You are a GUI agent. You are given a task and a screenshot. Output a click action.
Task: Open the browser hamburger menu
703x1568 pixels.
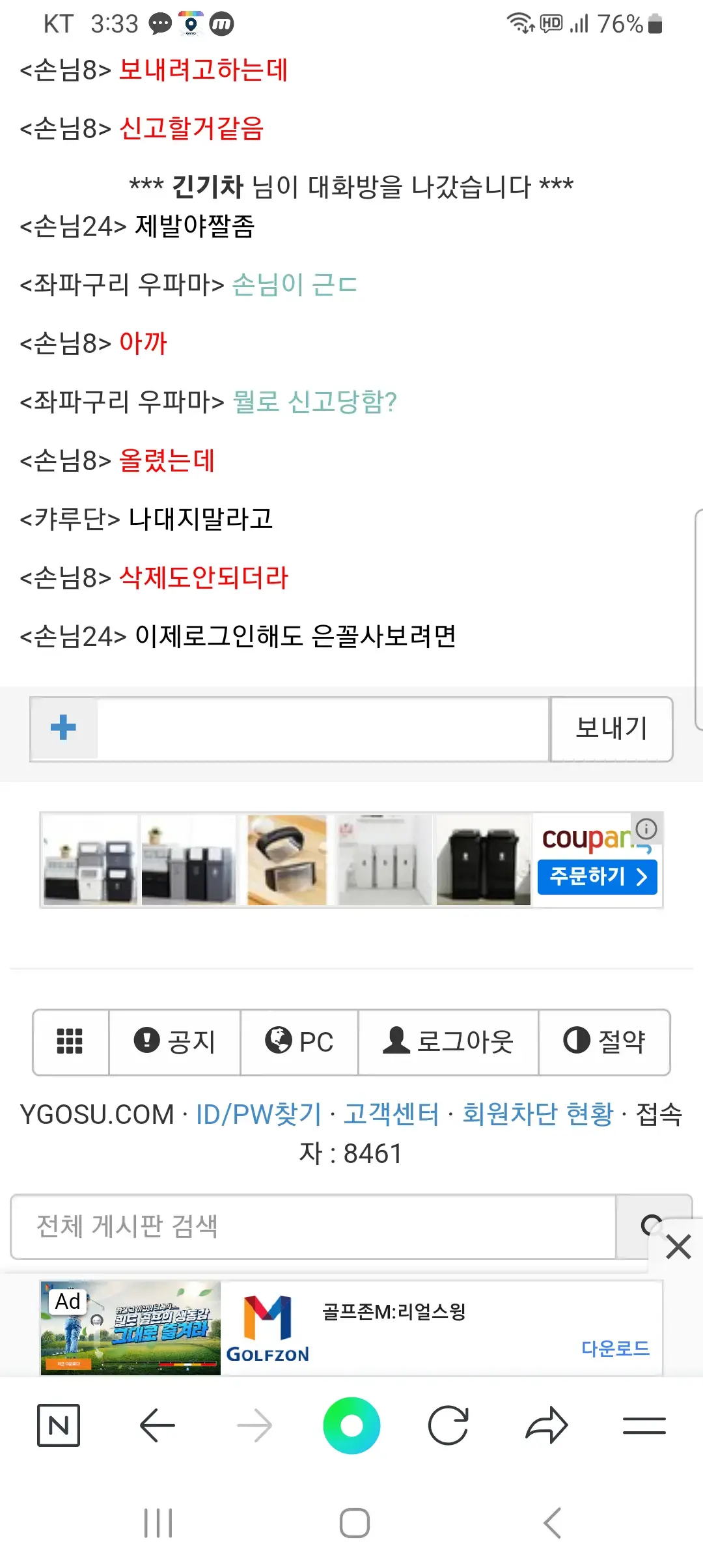[x=644, y=1425]
